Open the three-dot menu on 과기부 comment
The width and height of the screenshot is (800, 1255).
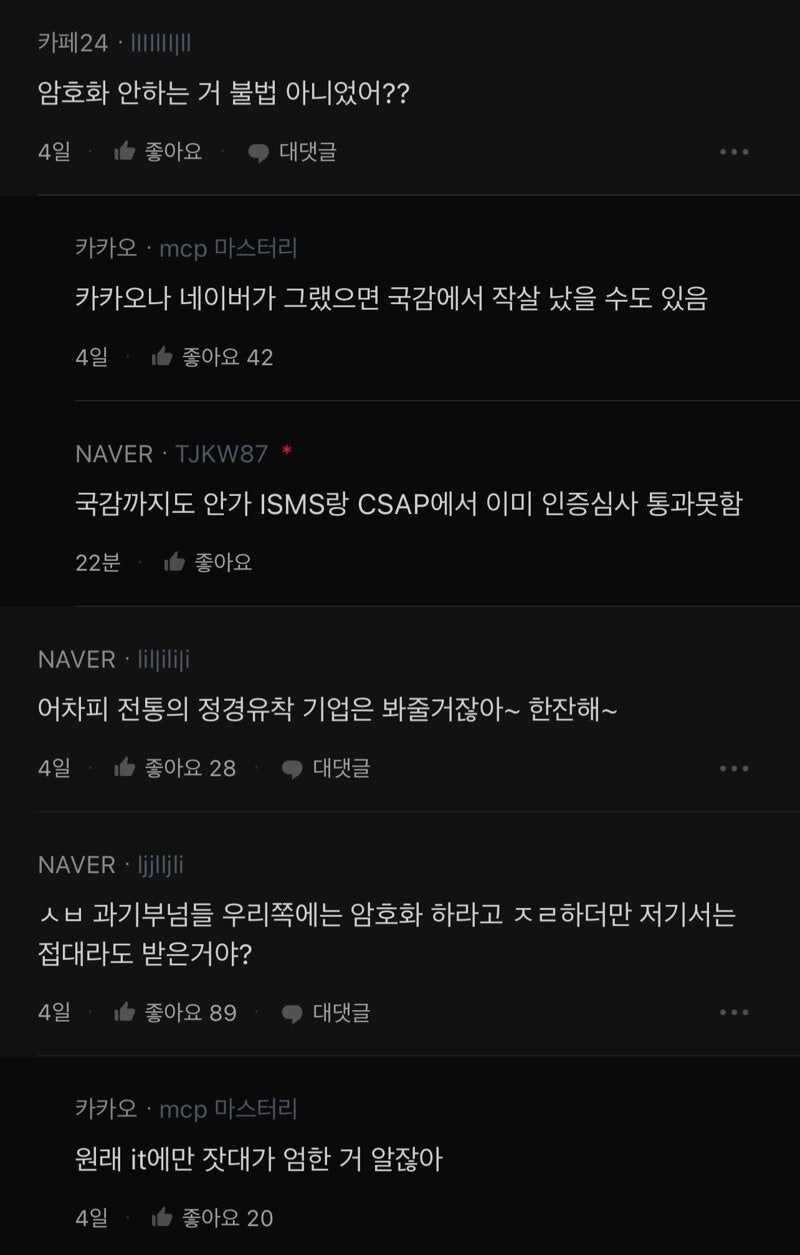pyautogui.click(x=733, y=1012)
